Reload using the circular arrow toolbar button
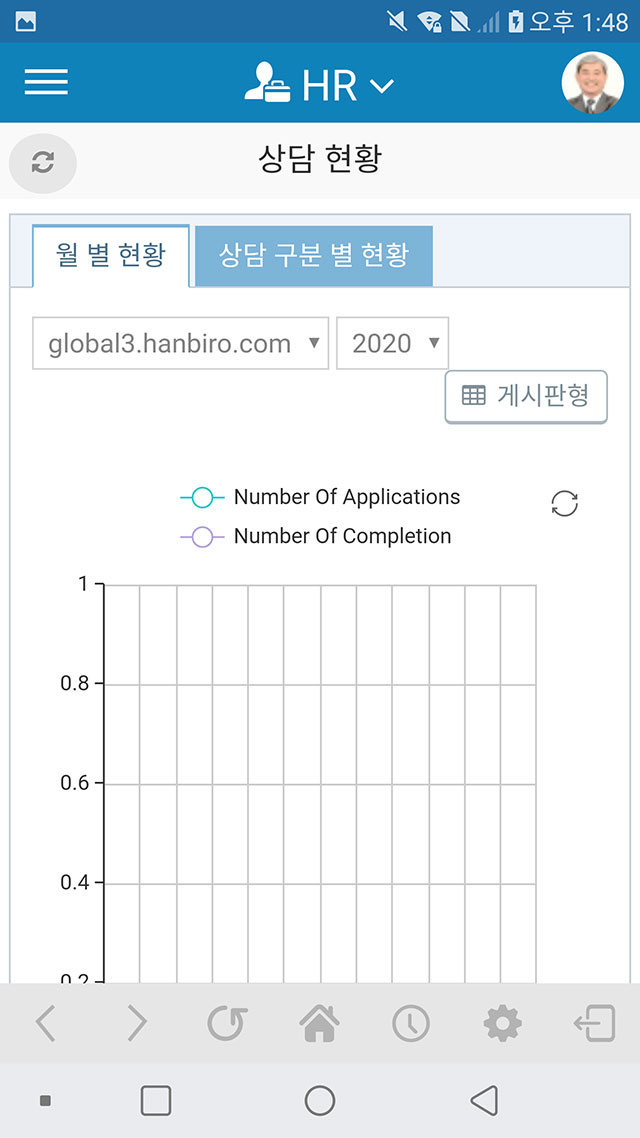Image resolution: width=640 pixels, height=1138 pixels. (x=227, y=1023)
